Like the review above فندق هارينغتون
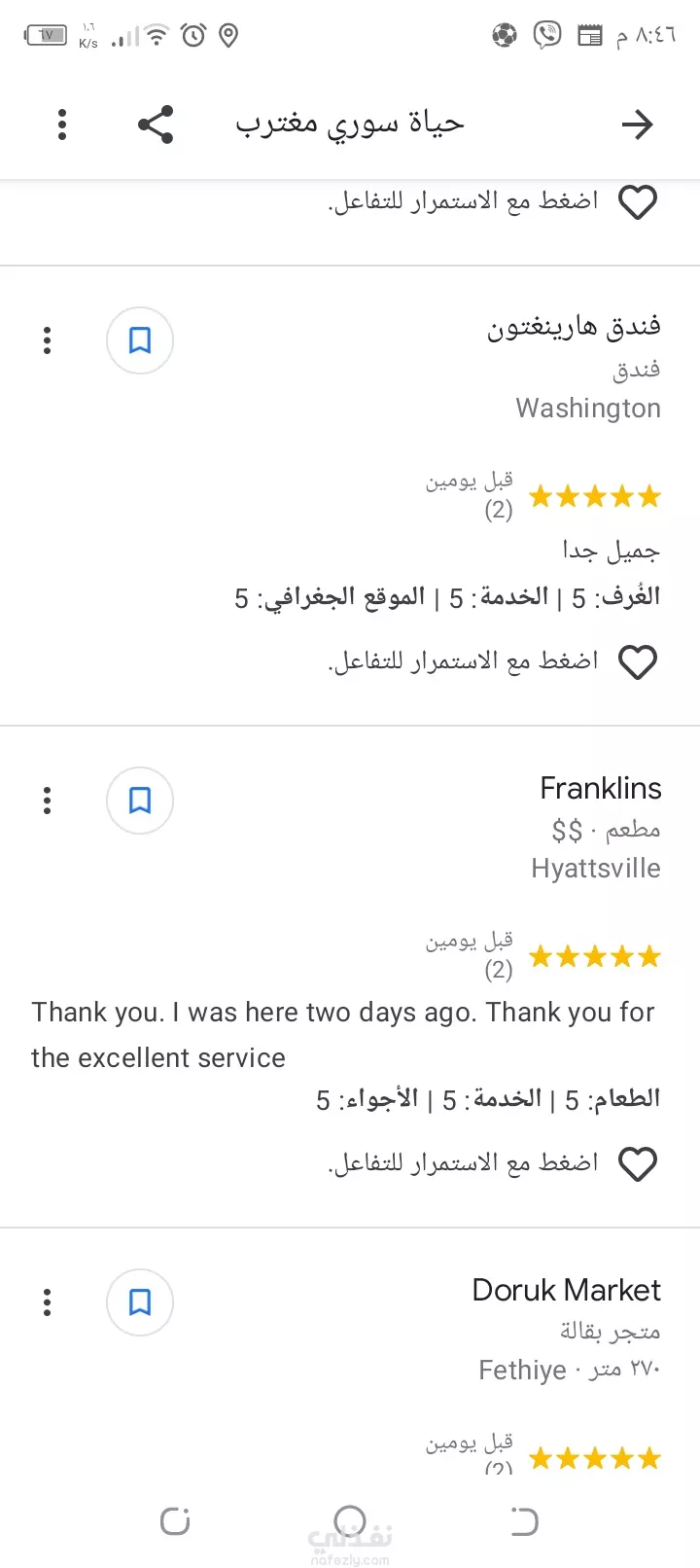Viewport: 700px width, 1568px height. pos(638,202)
